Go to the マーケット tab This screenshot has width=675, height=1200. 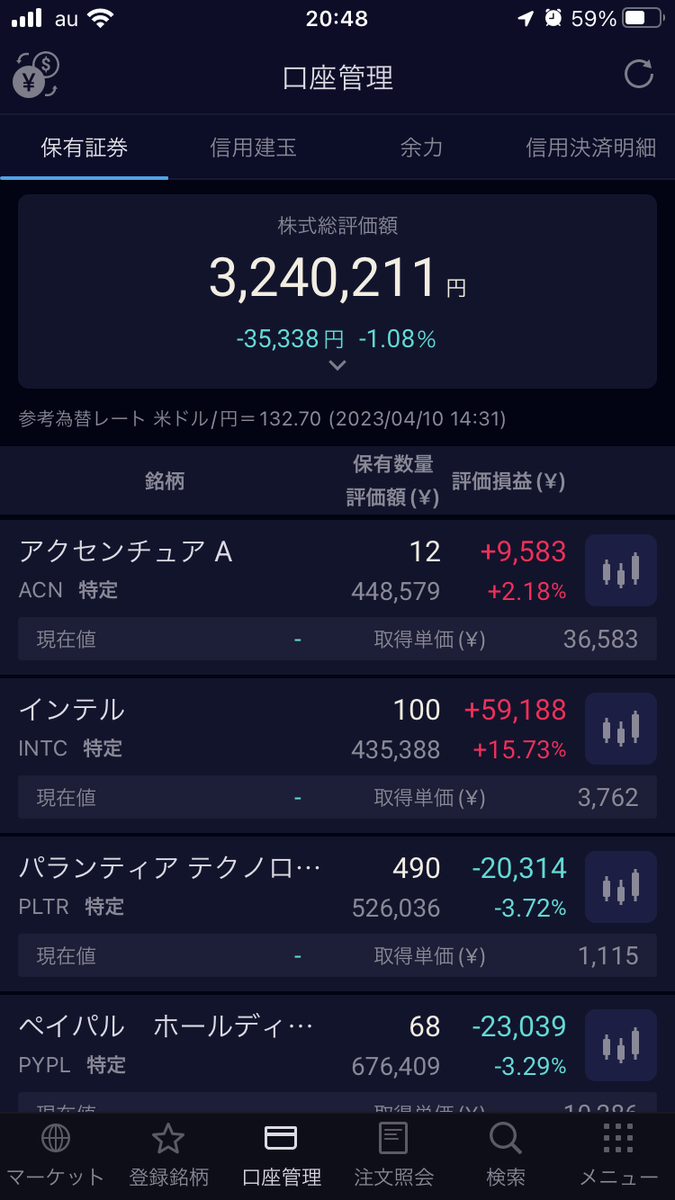(56, 1155)
